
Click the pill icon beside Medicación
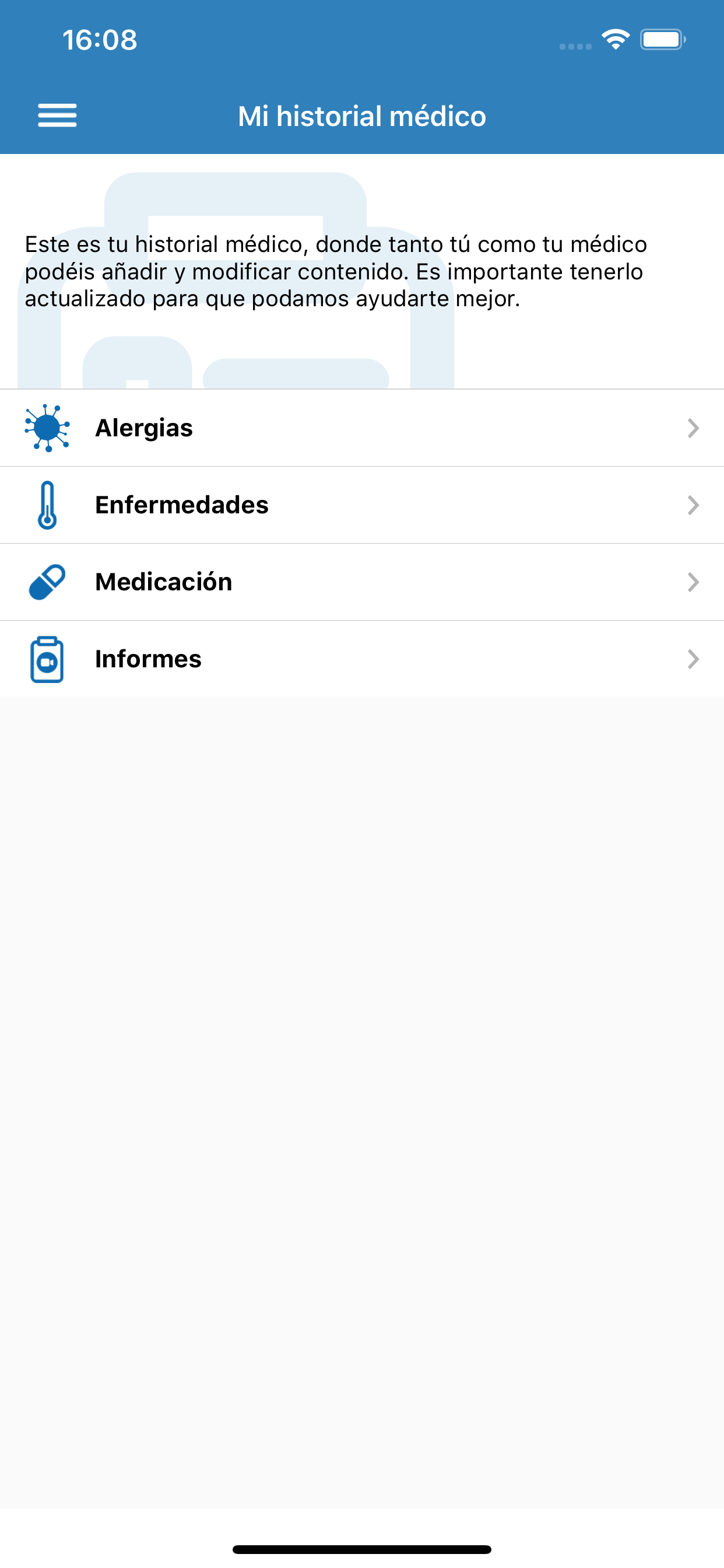pyautogui.click(x=47, y=582)
